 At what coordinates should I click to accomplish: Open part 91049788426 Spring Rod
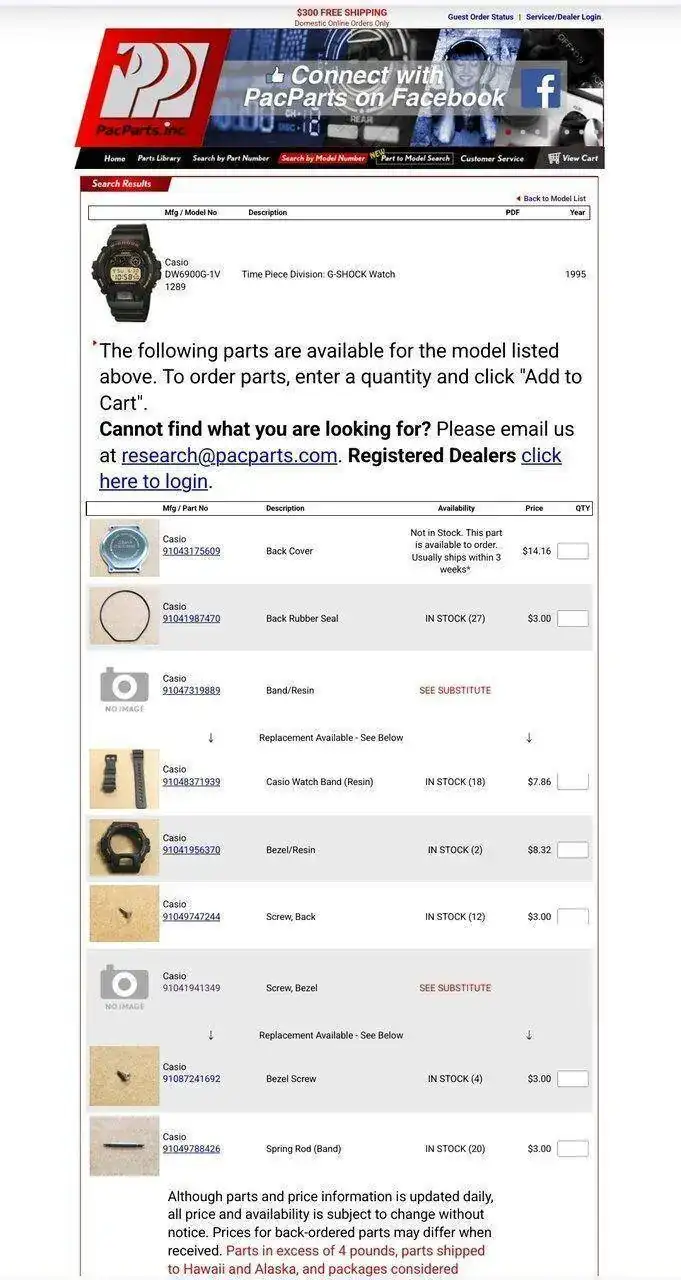click(191, 1149)
